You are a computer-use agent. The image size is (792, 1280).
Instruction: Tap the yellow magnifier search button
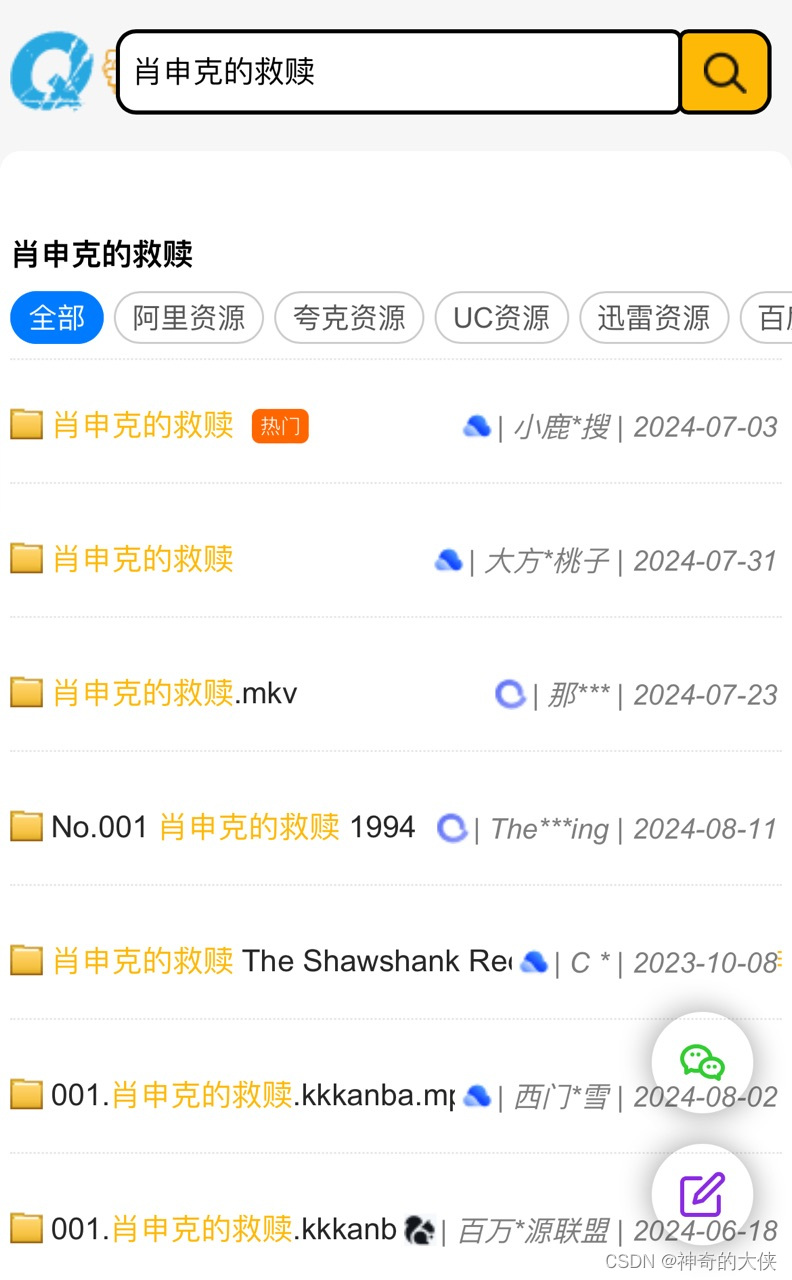coord(725,72)
